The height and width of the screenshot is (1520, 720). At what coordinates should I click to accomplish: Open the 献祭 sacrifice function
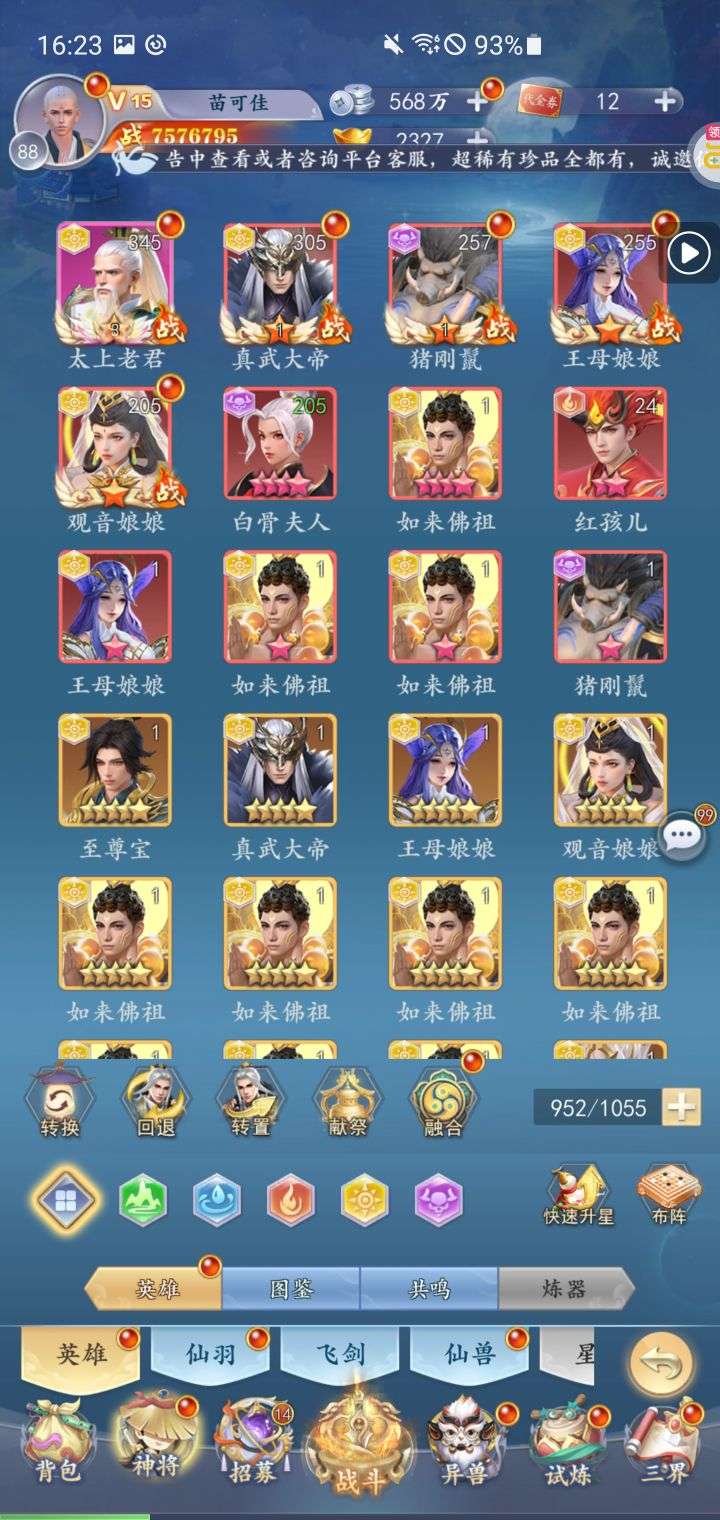pyautogui.click(x=348, y=1101)
